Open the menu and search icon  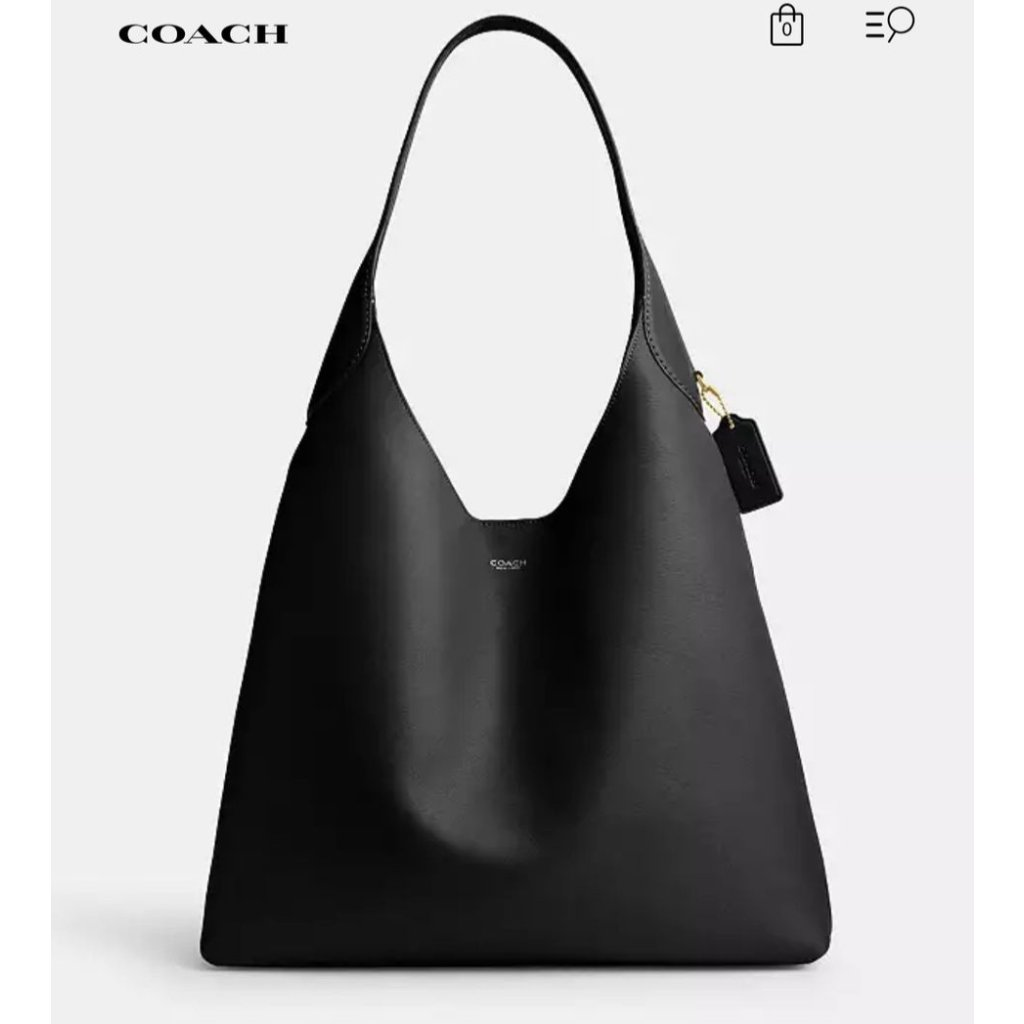click(889, 24)
